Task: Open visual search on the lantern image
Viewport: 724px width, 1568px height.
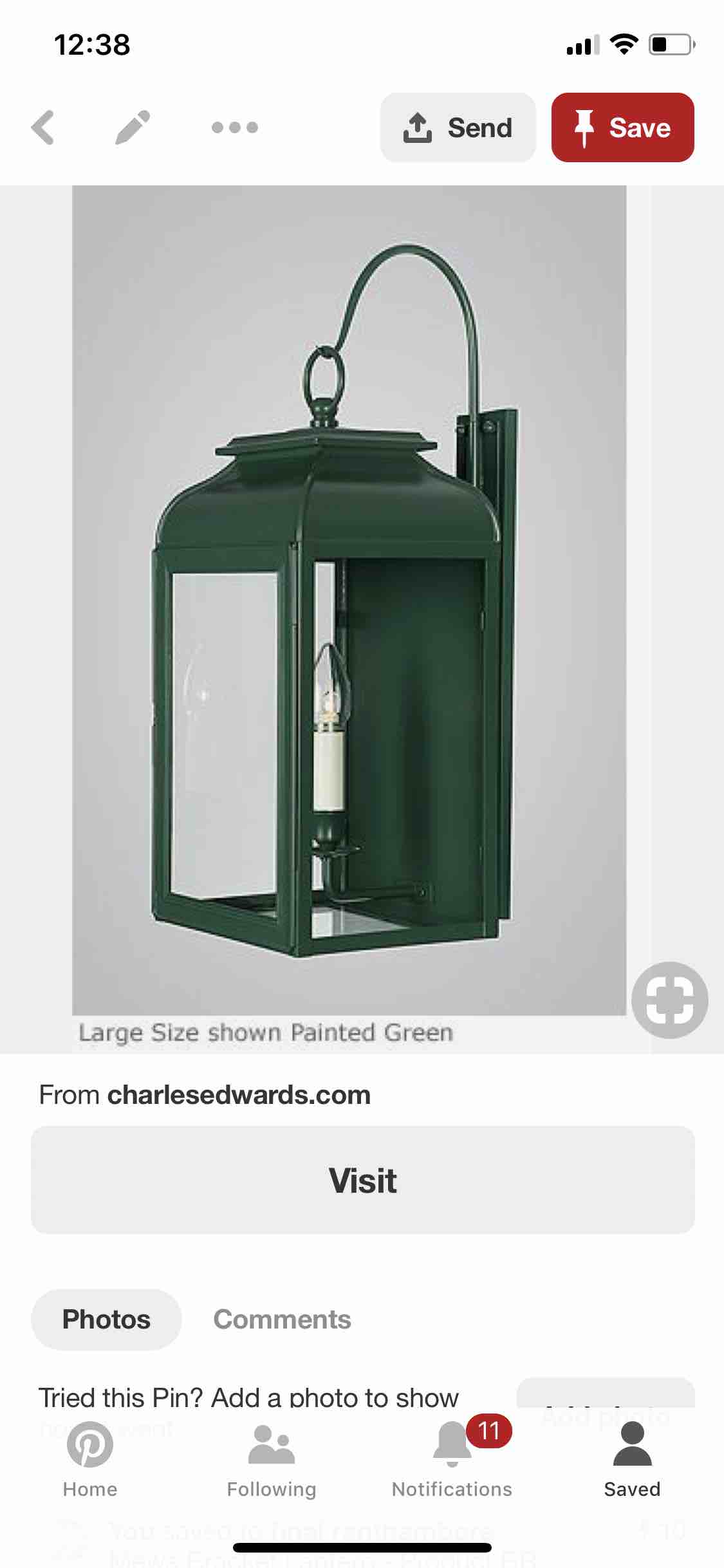Action: pos(669,1000)
